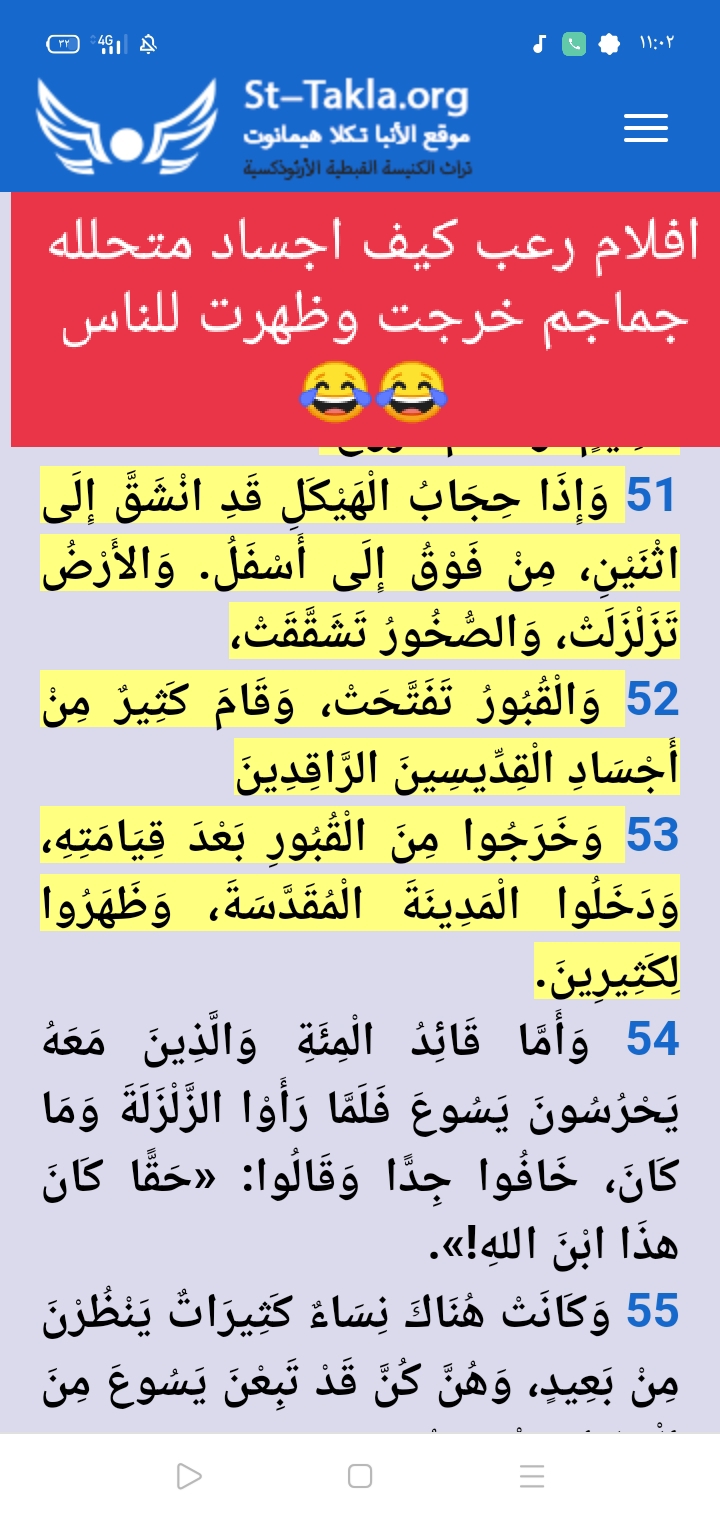The width and height of the screenshot is (720, 1520).
Task: Open the verse 51 number link
Action: point(652,496)
